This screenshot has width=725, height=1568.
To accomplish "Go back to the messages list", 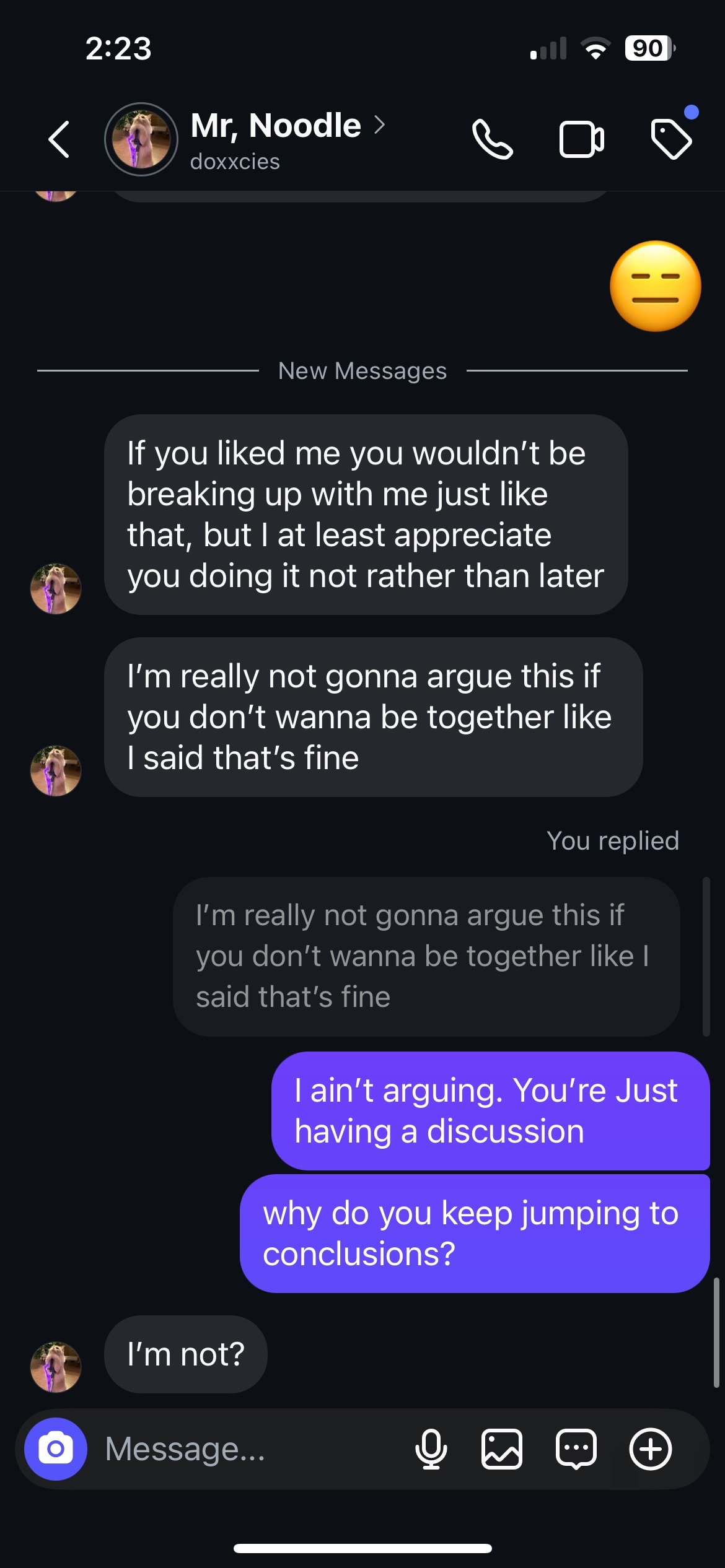I will 59,139.
